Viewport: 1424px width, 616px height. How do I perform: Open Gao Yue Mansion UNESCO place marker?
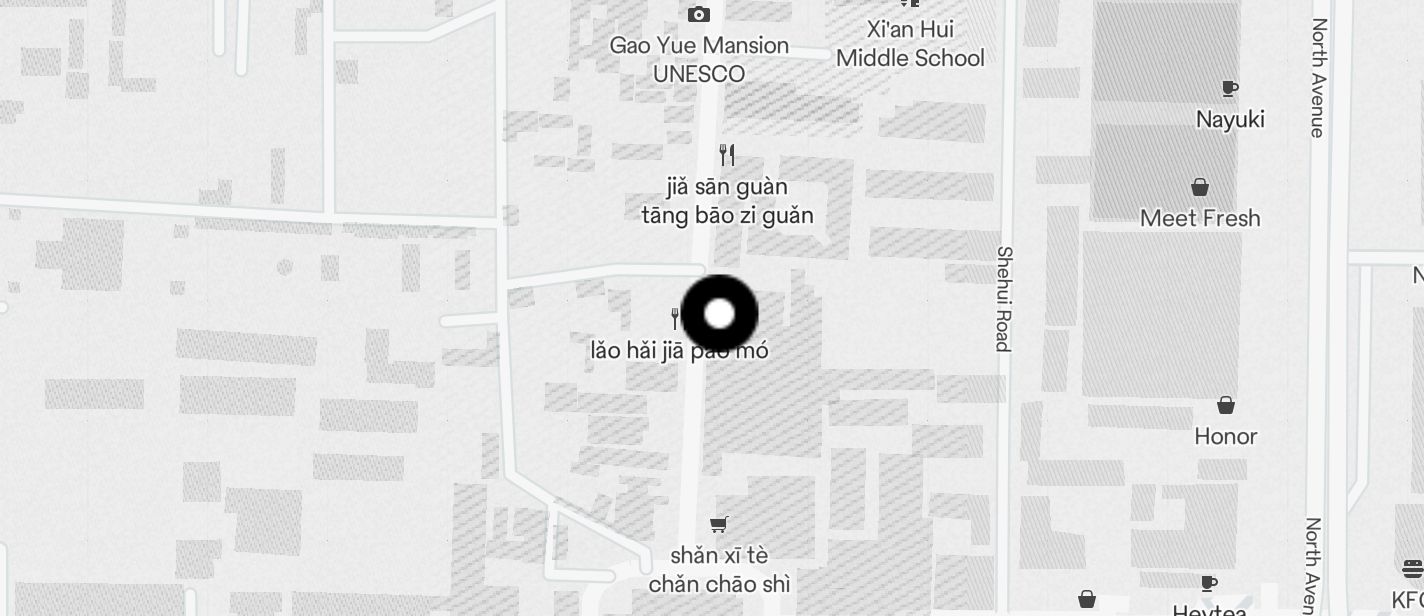point(699,15)
